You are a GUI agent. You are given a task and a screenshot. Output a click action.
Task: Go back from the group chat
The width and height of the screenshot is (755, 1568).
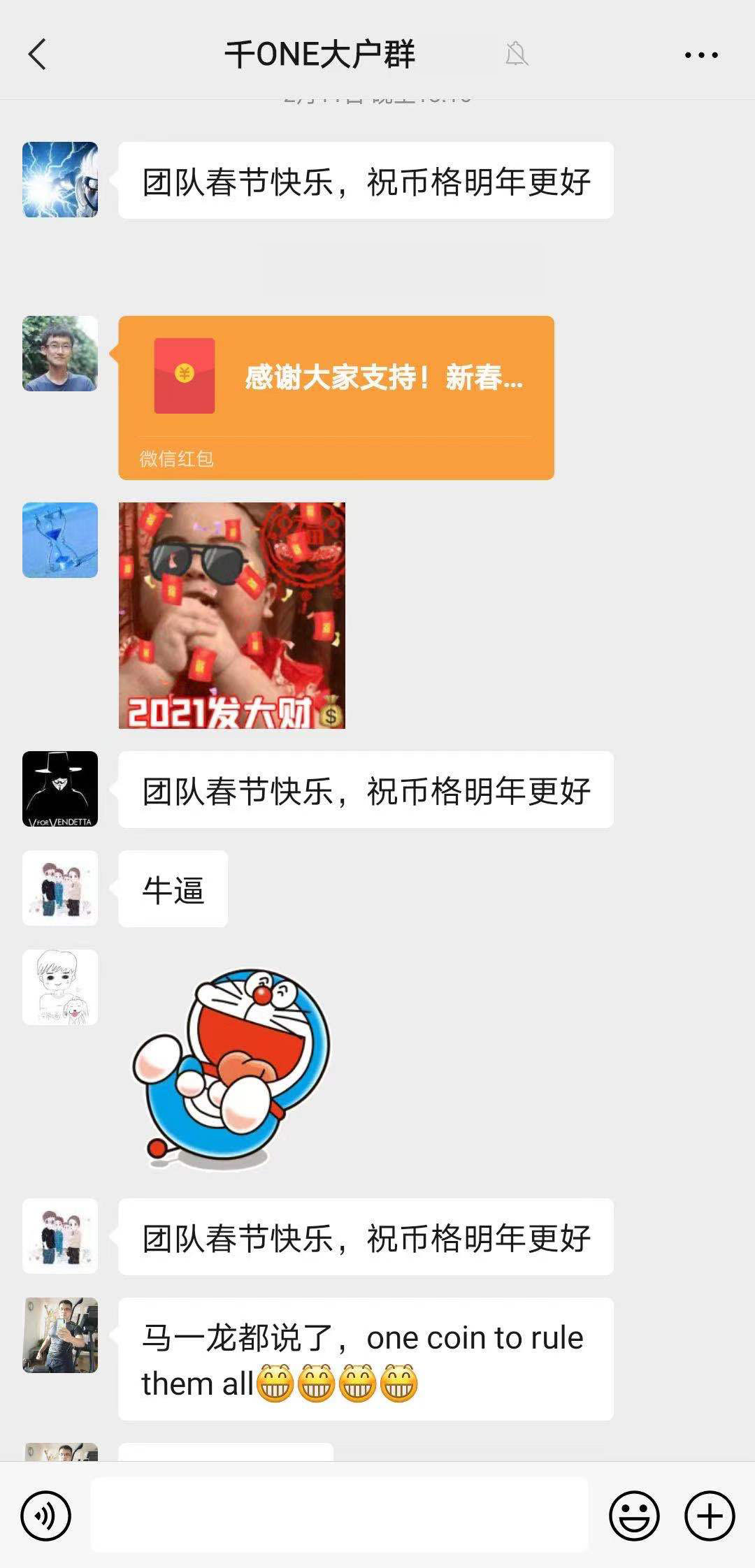click(x=38, y=55)
